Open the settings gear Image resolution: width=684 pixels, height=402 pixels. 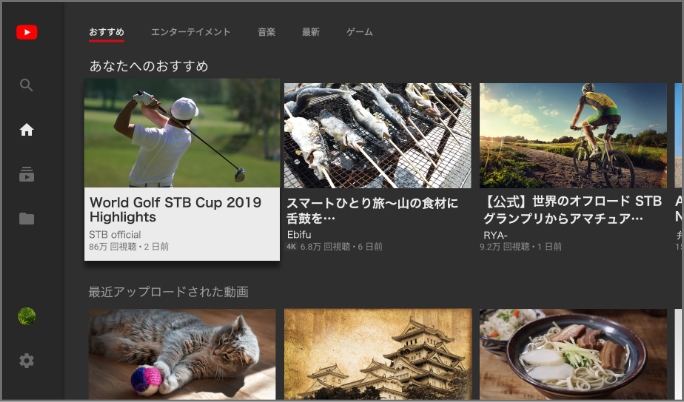point(27,360)
